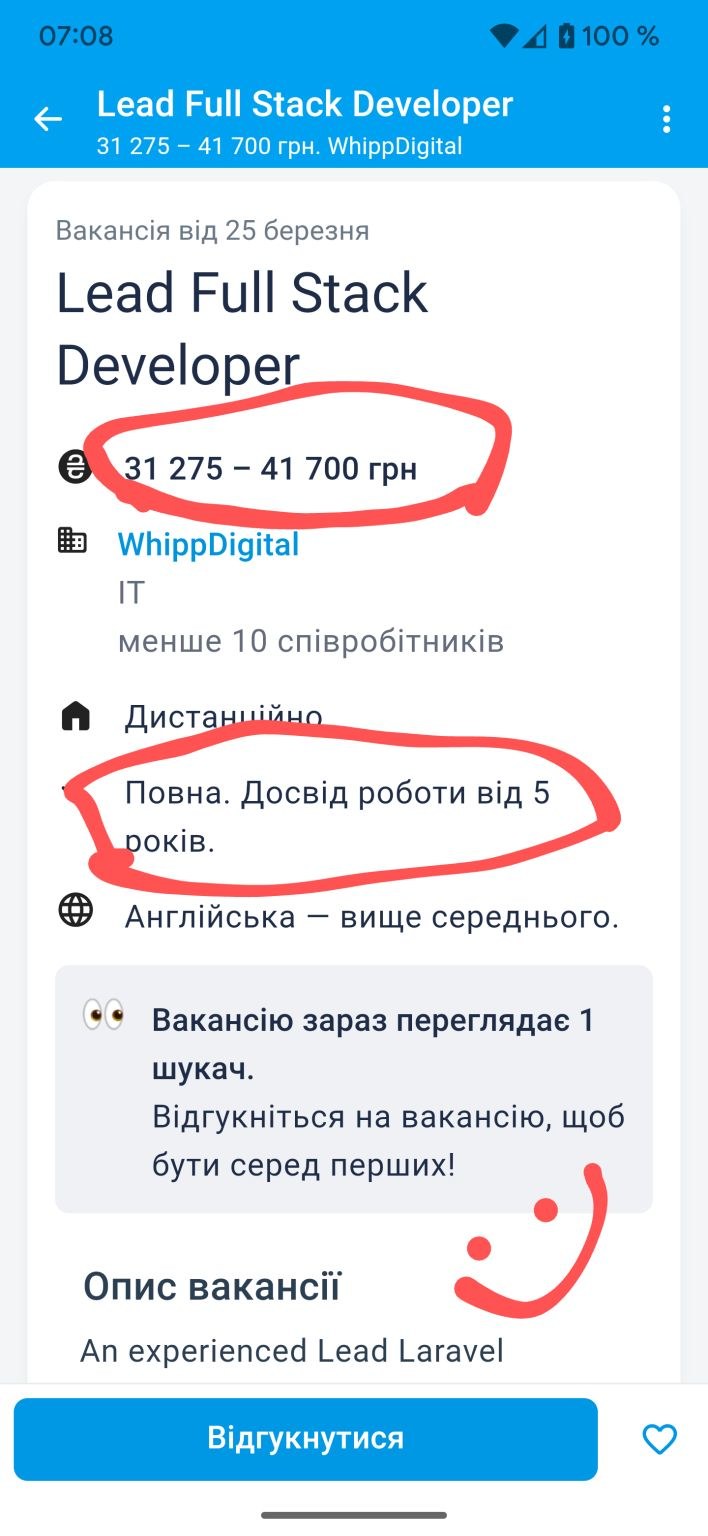Tap the Відгукнутися apply button
This screenshot has width=708, height=1536.
click(x=305, y=1439)
